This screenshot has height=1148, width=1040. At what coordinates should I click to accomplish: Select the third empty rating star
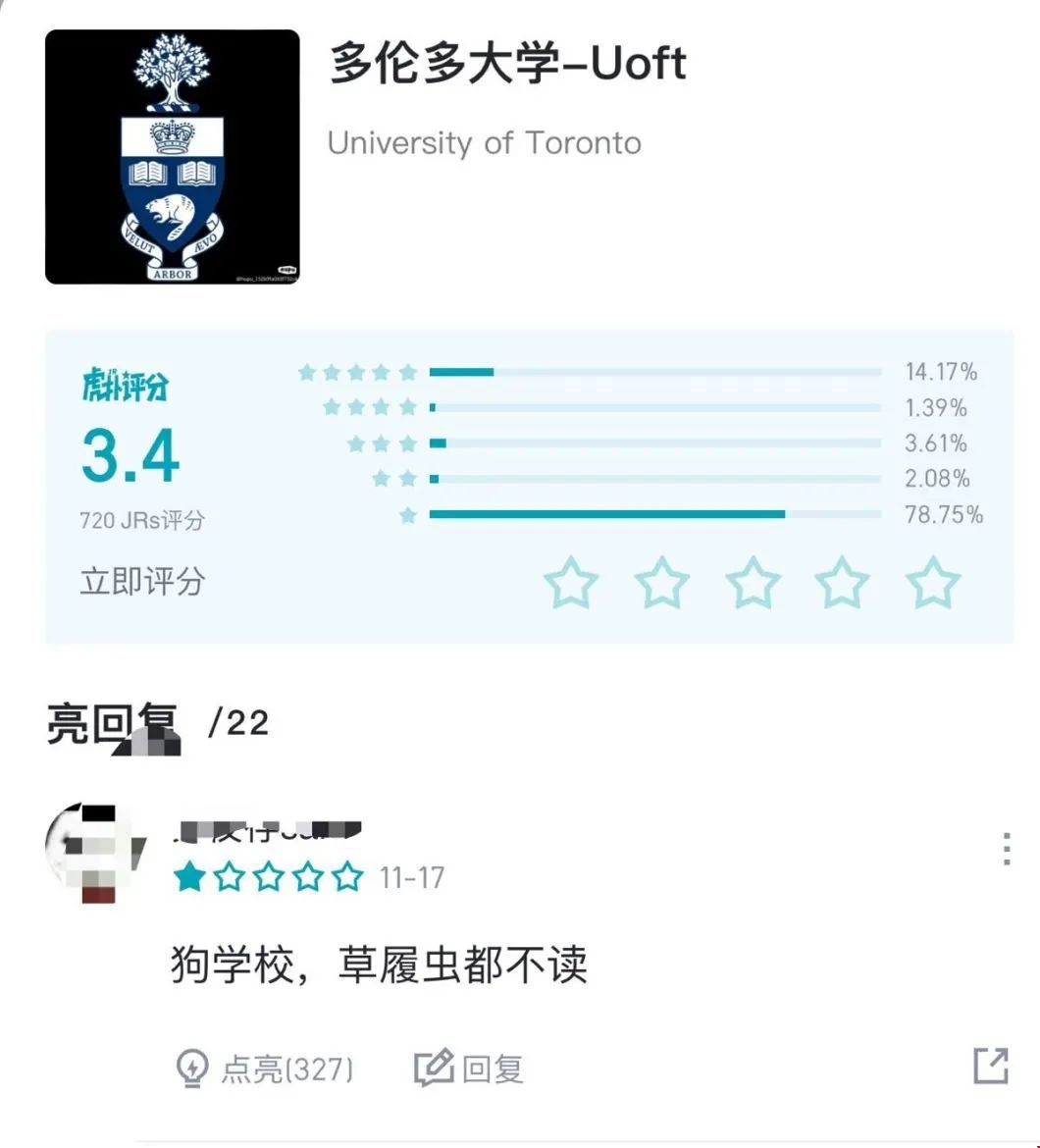click(751, 583)
